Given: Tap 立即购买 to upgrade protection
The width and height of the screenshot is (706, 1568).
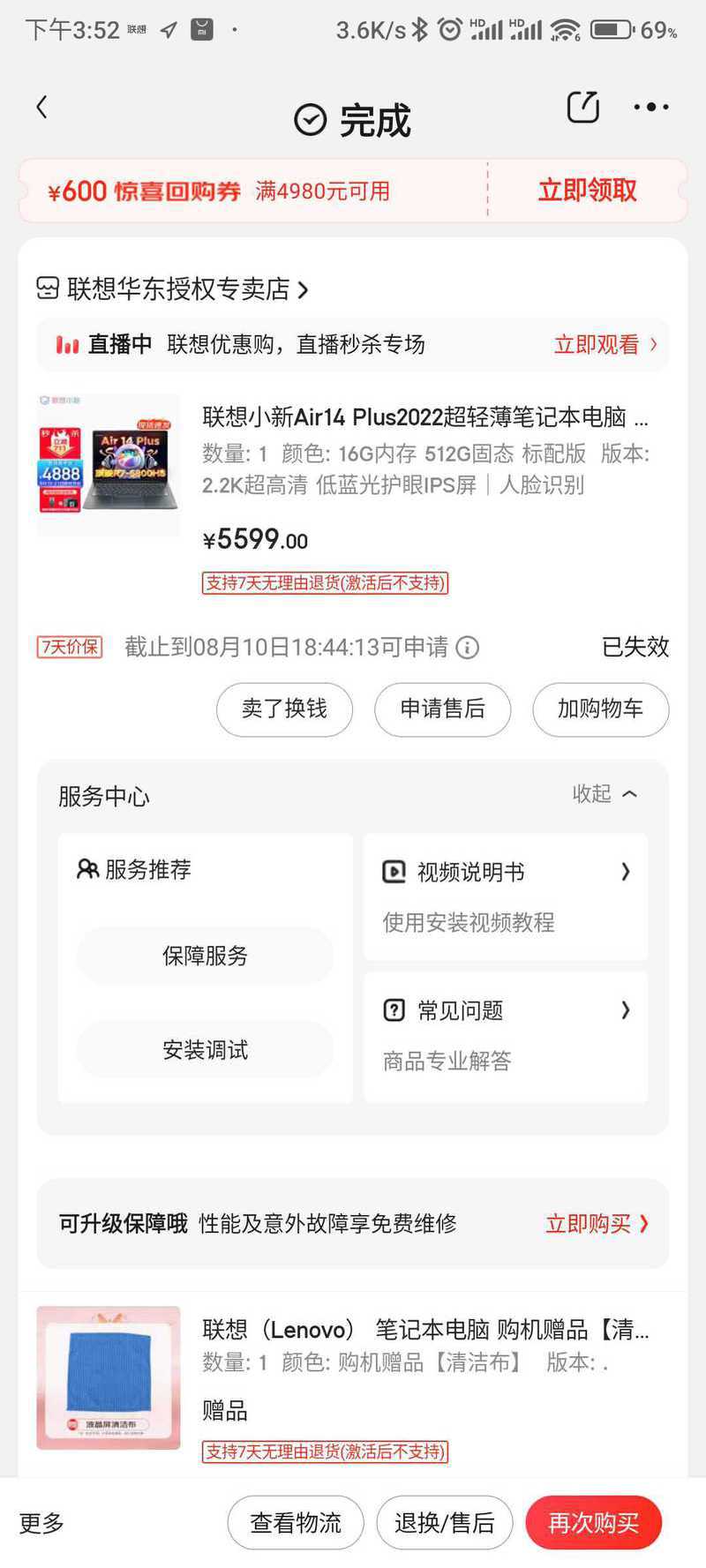Looking at the screenshot, I should (x=596, y=1224).
